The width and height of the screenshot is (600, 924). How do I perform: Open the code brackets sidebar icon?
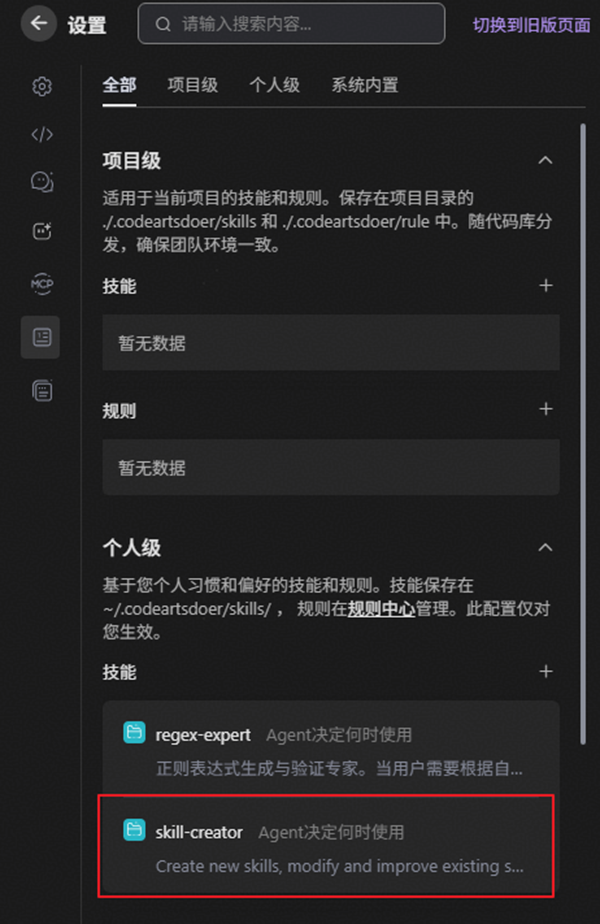(41, 135)
